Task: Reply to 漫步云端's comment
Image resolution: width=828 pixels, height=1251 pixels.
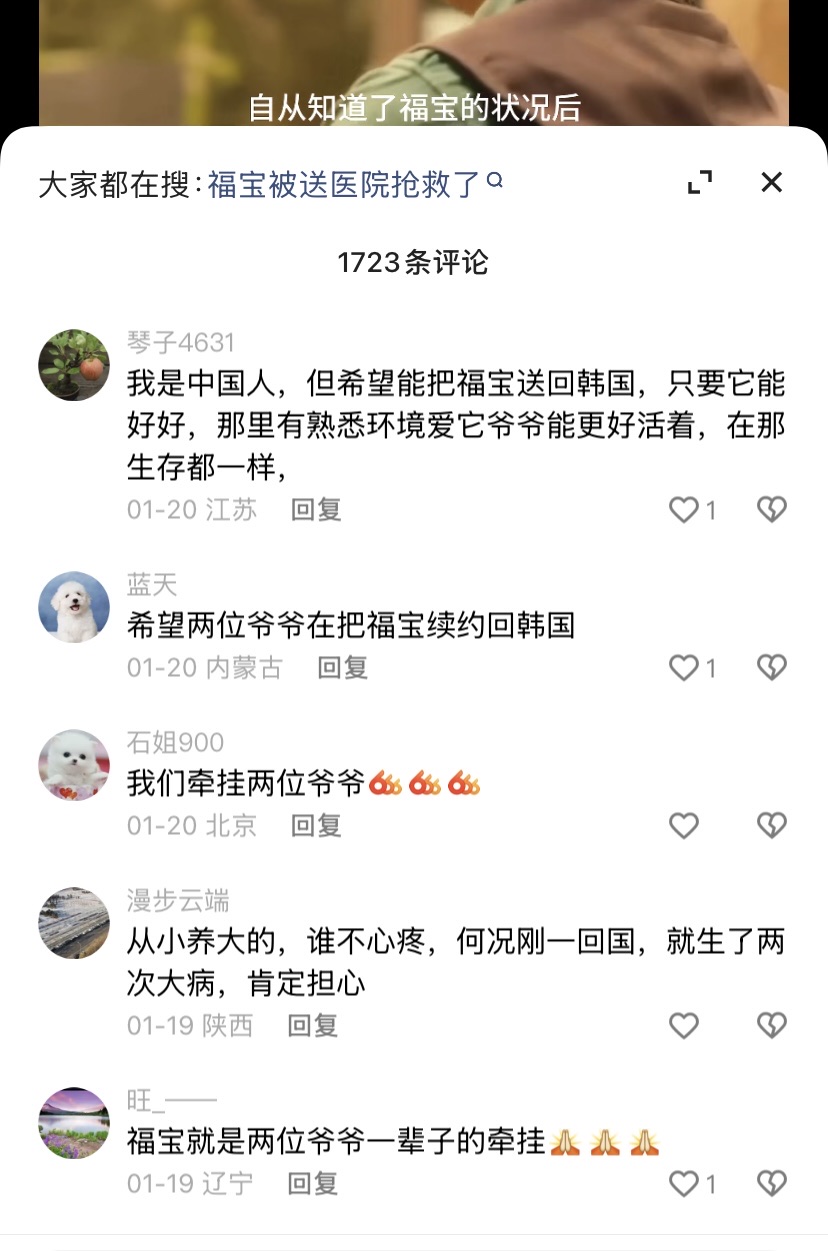Action: [x=313, y=1025]
